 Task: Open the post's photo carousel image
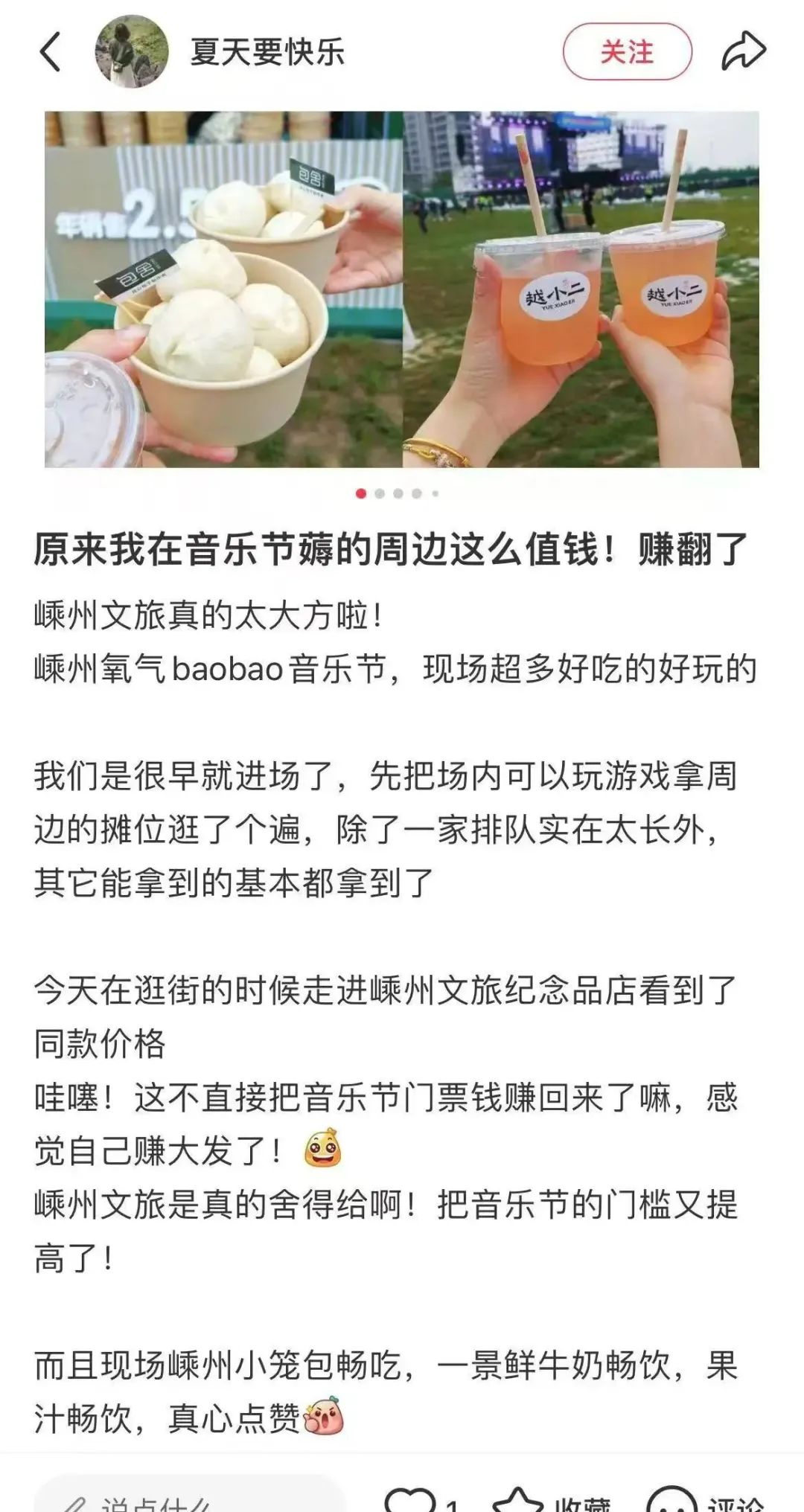click(x=402, y=289)
